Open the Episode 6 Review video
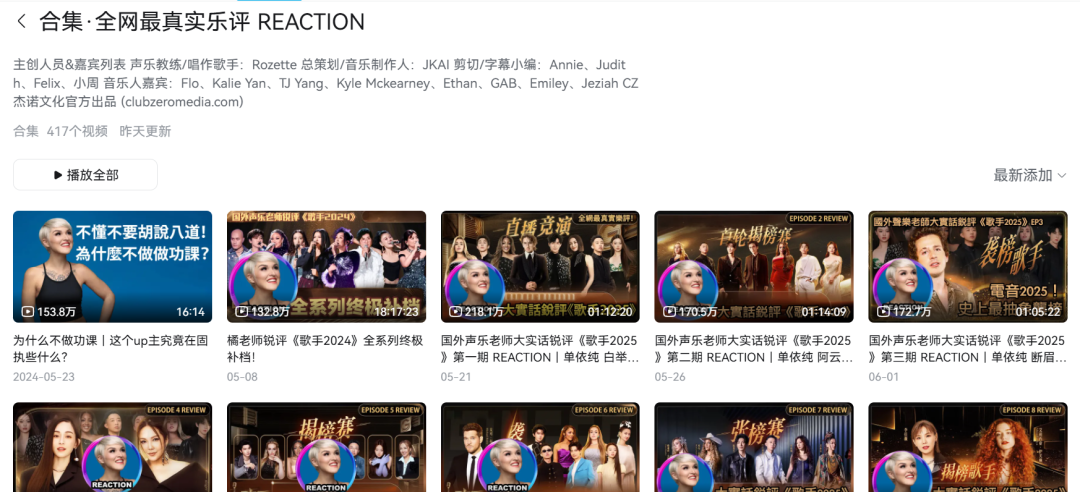1080x492 pixels. pos(540,448)
